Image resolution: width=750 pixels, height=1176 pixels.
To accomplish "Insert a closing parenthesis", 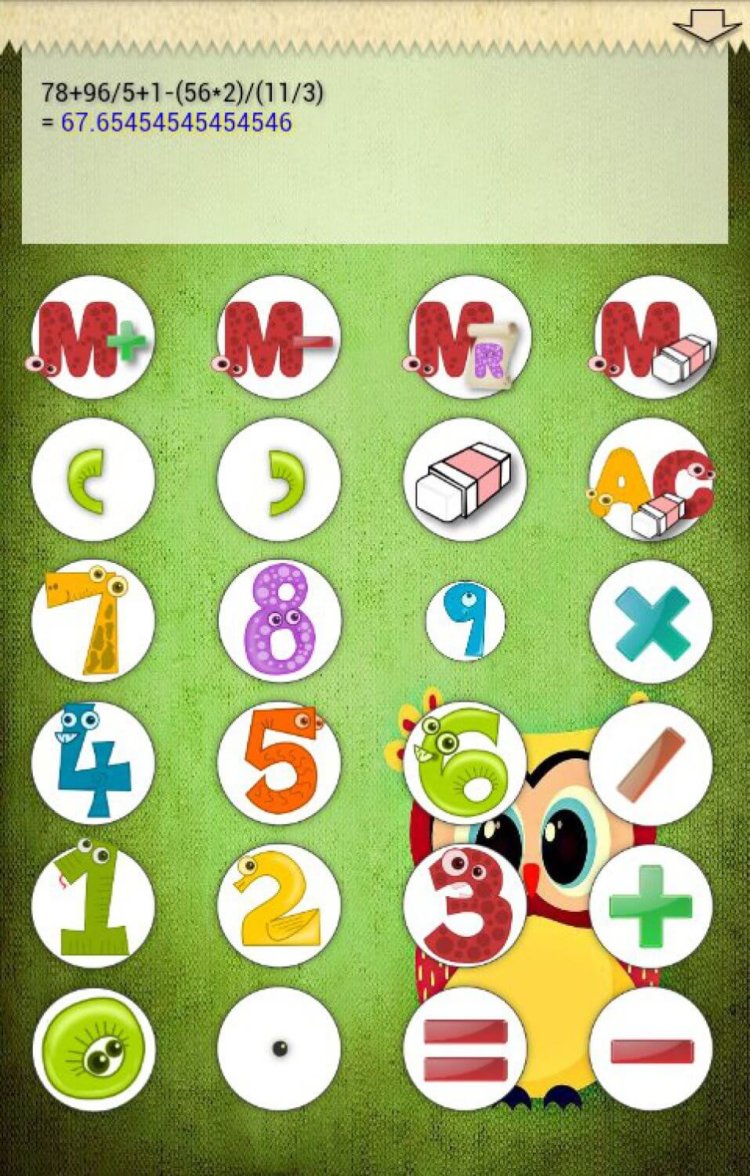I will click(279, 479).
